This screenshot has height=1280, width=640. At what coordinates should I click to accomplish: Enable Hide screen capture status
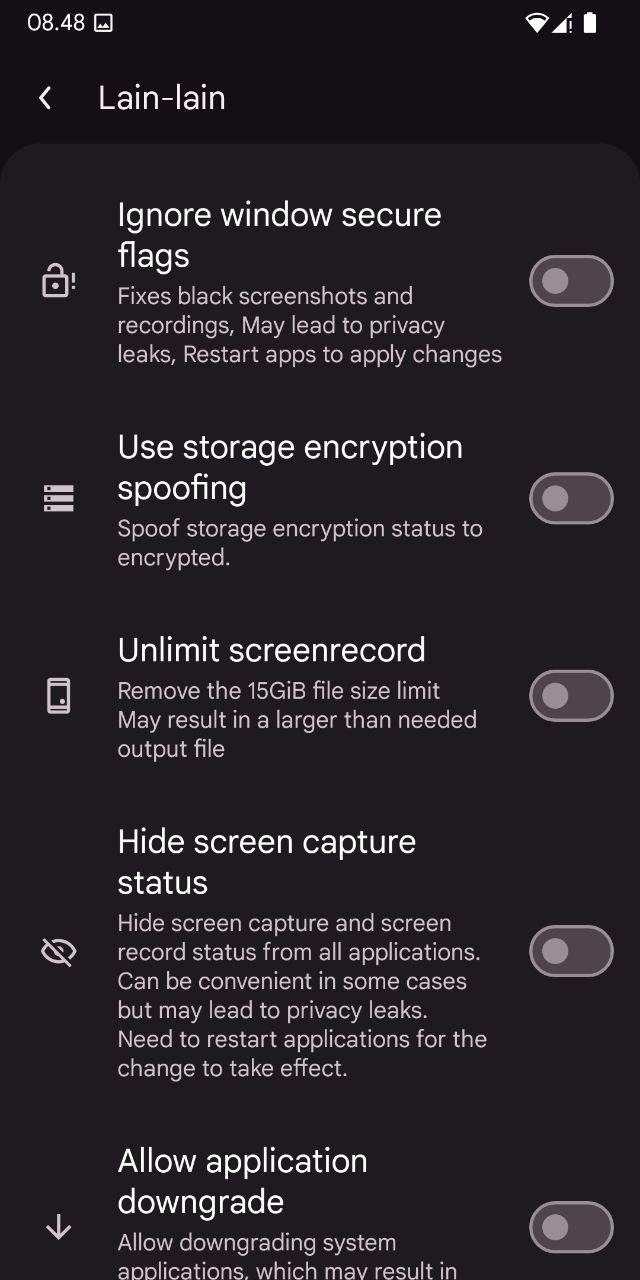pos(571,951)
